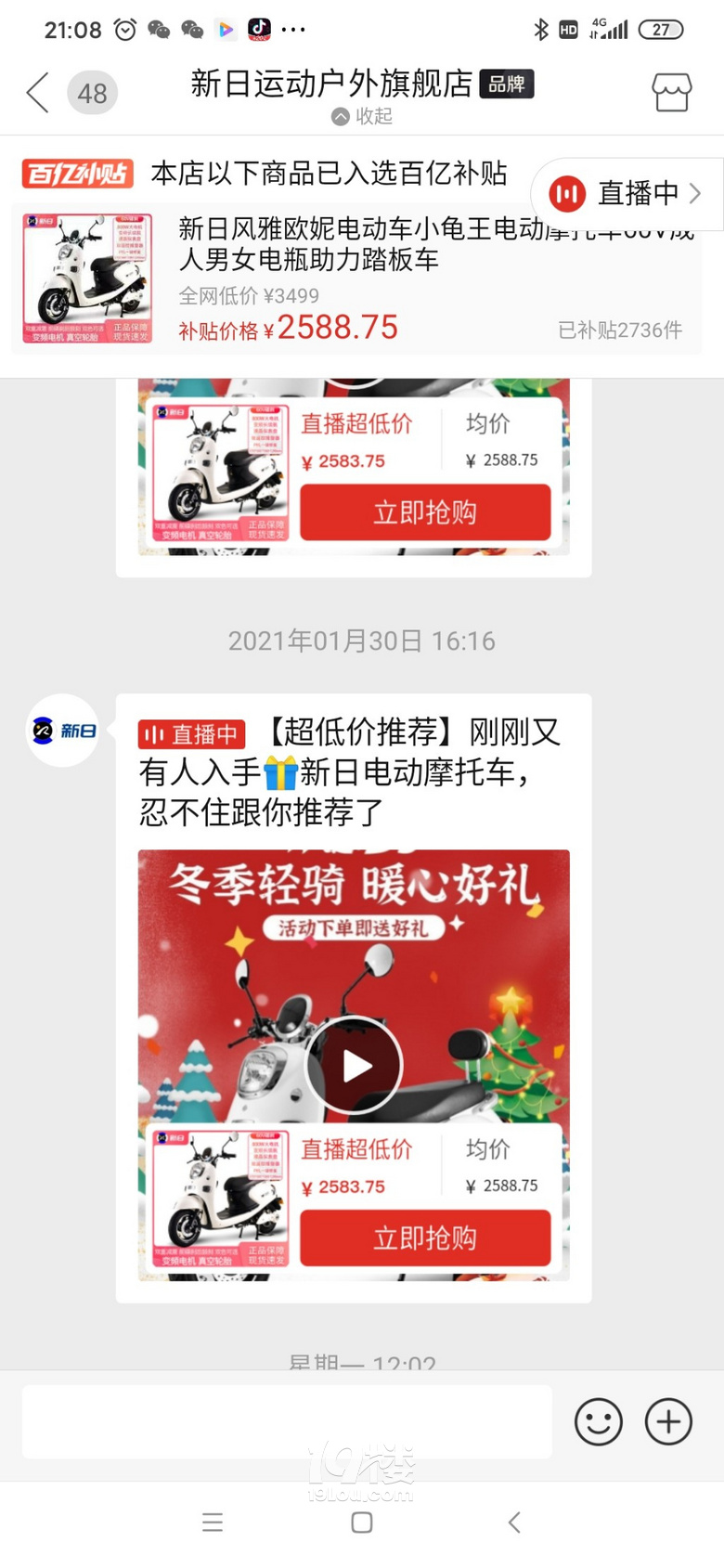Screen dimensions: 724x1568
Task: Open the 新日 sender avatar
Action: (62, 731)
